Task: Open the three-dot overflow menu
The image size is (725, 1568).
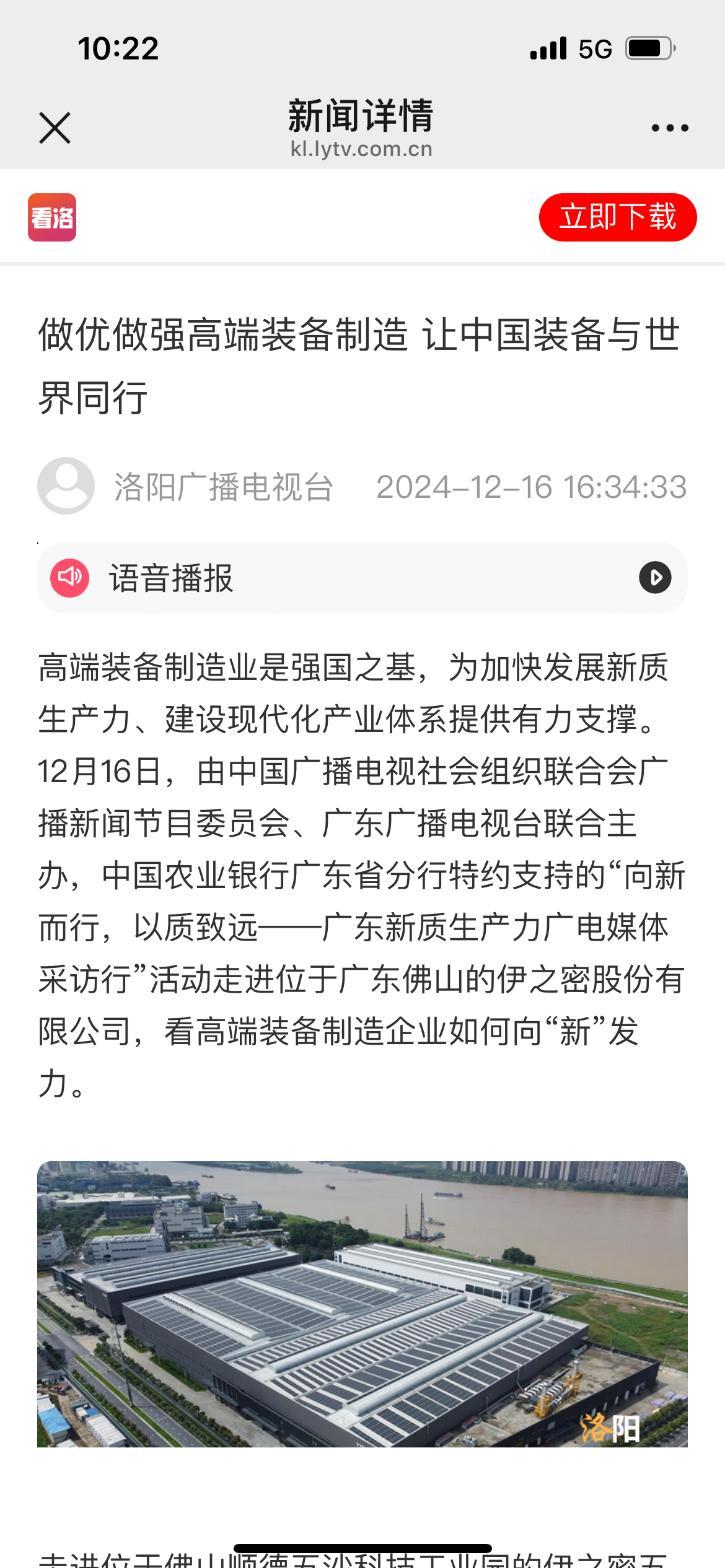Action: 669,128
